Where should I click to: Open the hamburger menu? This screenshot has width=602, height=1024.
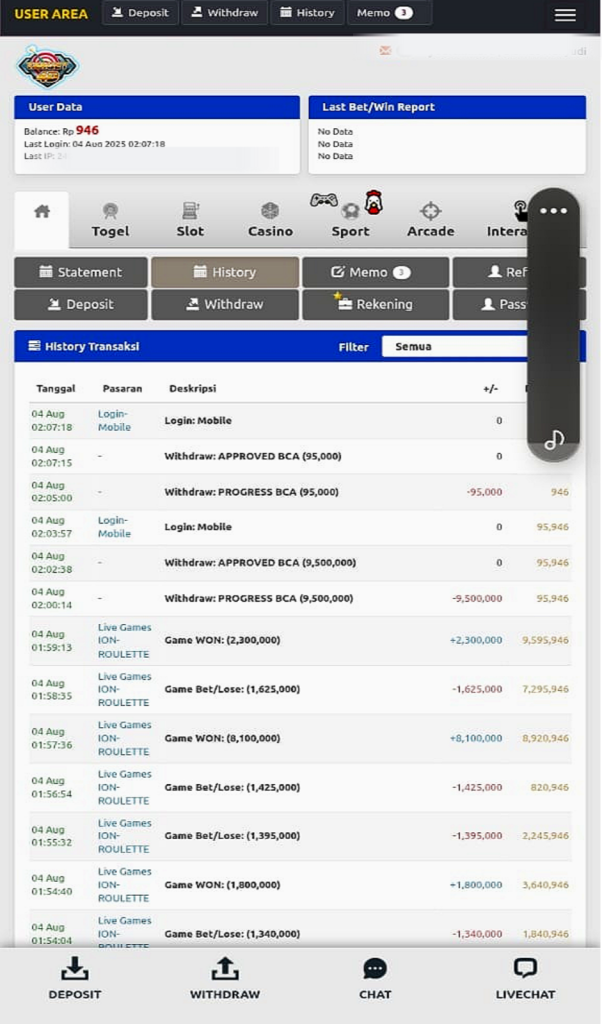[565, 14]
